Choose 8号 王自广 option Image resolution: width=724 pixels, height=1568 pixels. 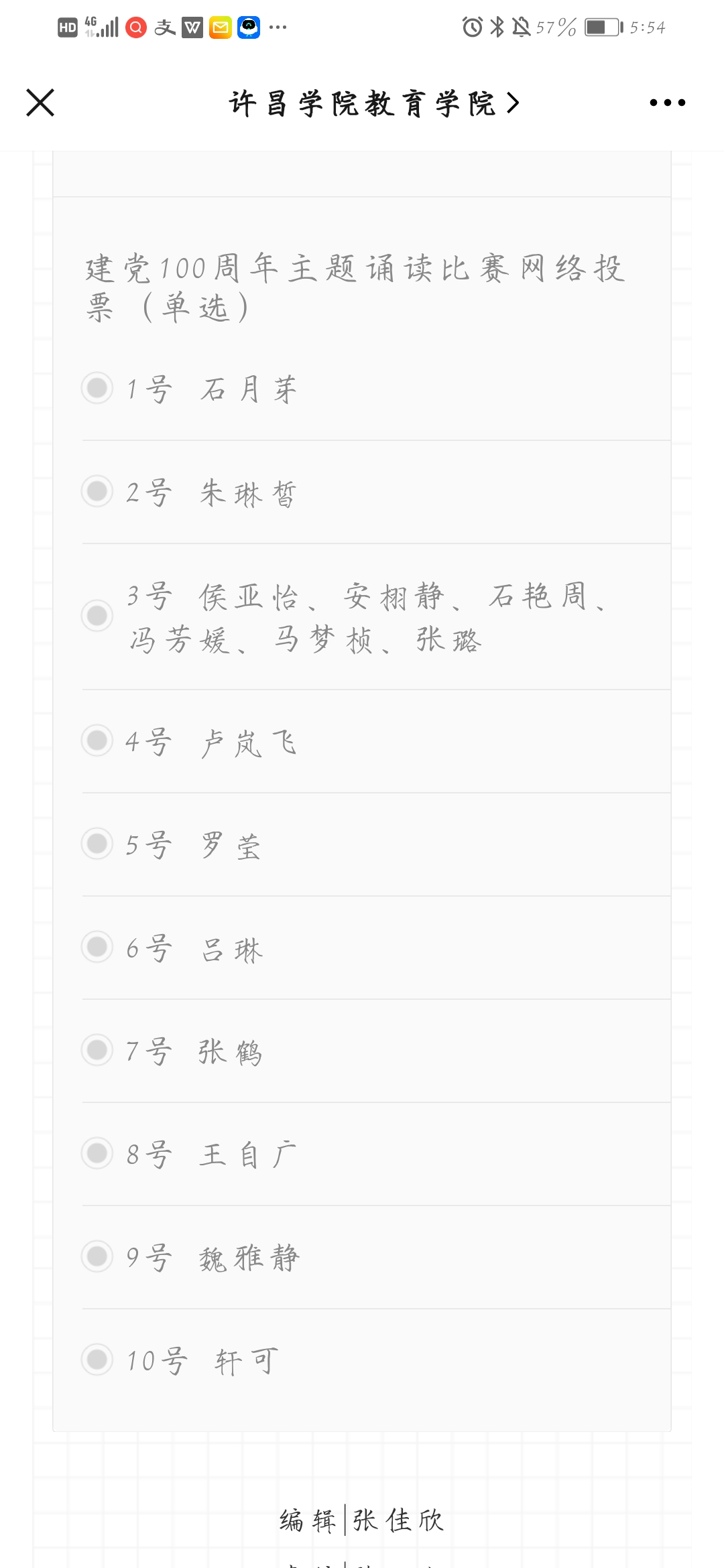pos(97,1153)
